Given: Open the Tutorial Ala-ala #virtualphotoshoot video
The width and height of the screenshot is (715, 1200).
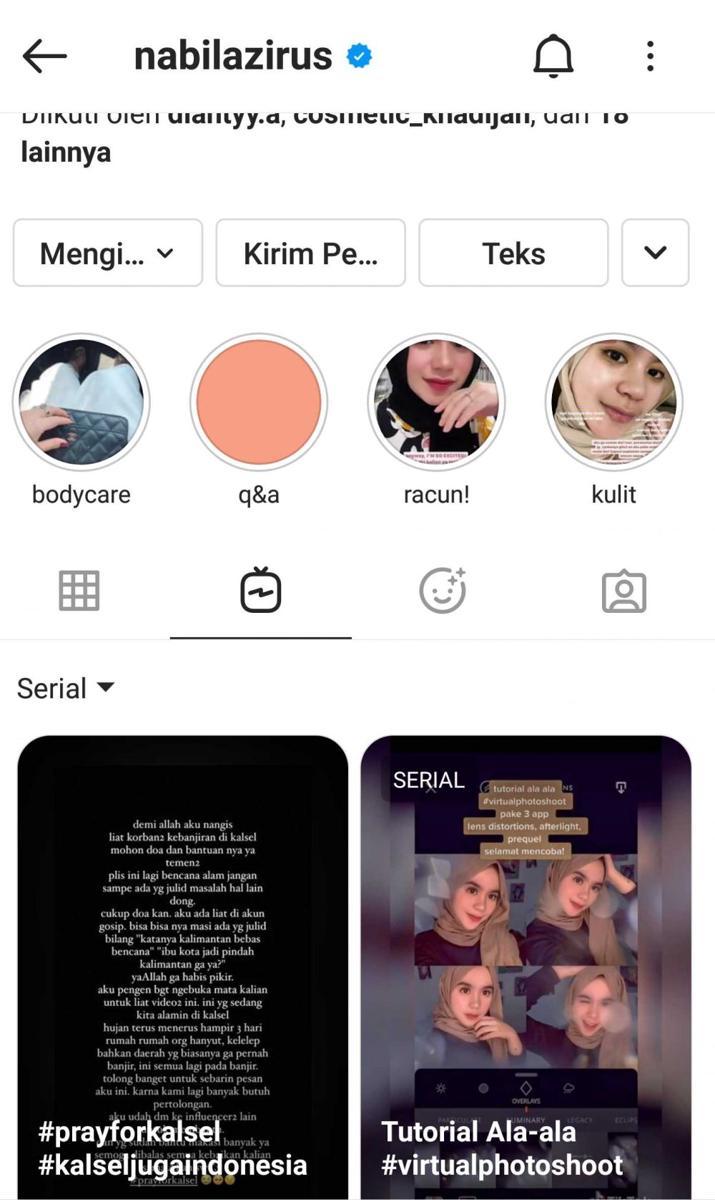Looking at the screenshot, I should pos(526,965).
